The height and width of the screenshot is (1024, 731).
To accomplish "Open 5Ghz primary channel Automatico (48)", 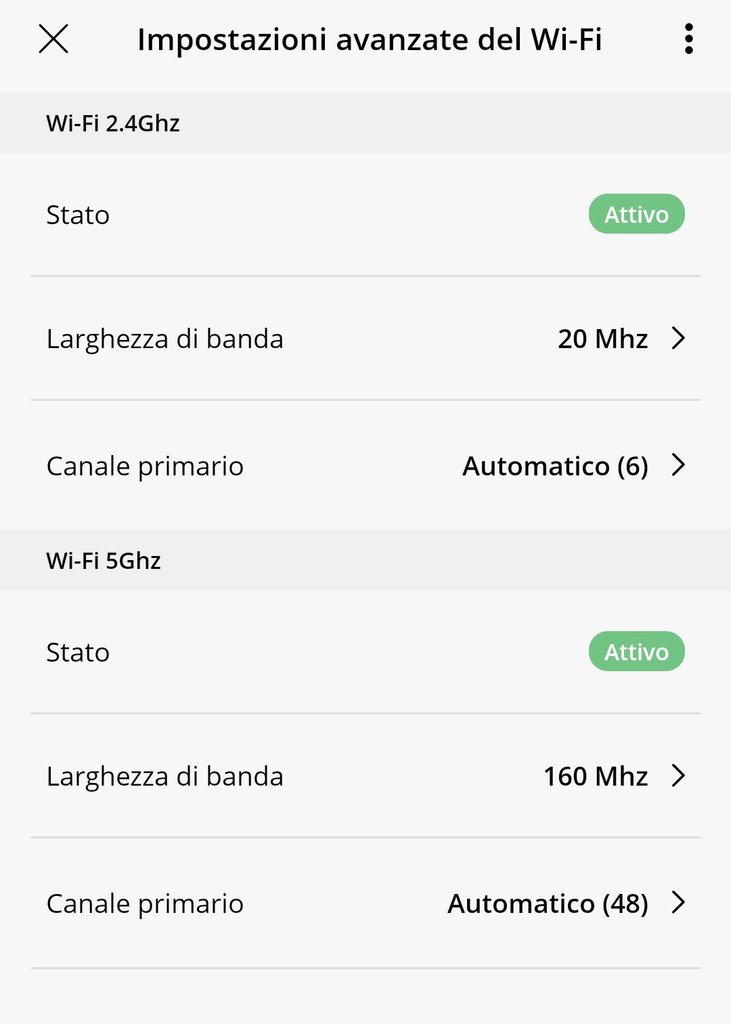I will click(x=566, y=904).
